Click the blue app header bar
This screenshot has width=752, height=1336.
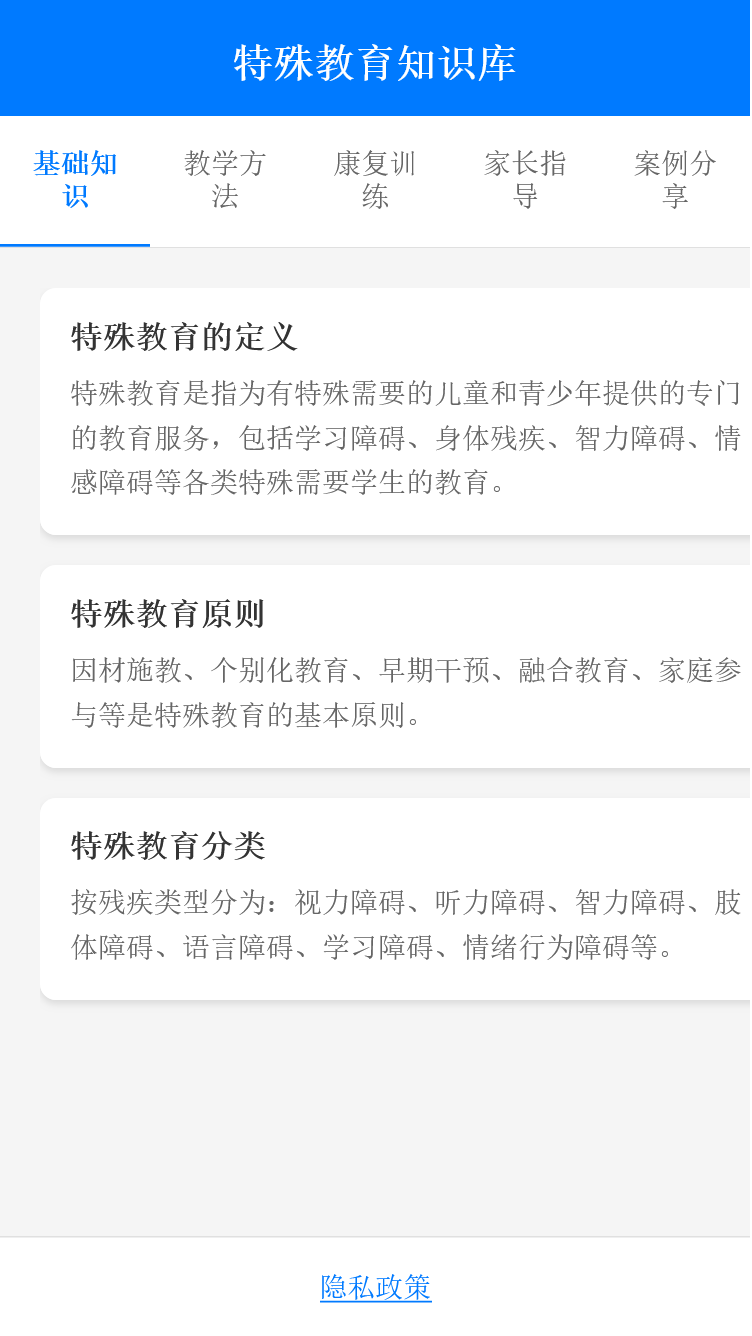[x=375, y=58]
